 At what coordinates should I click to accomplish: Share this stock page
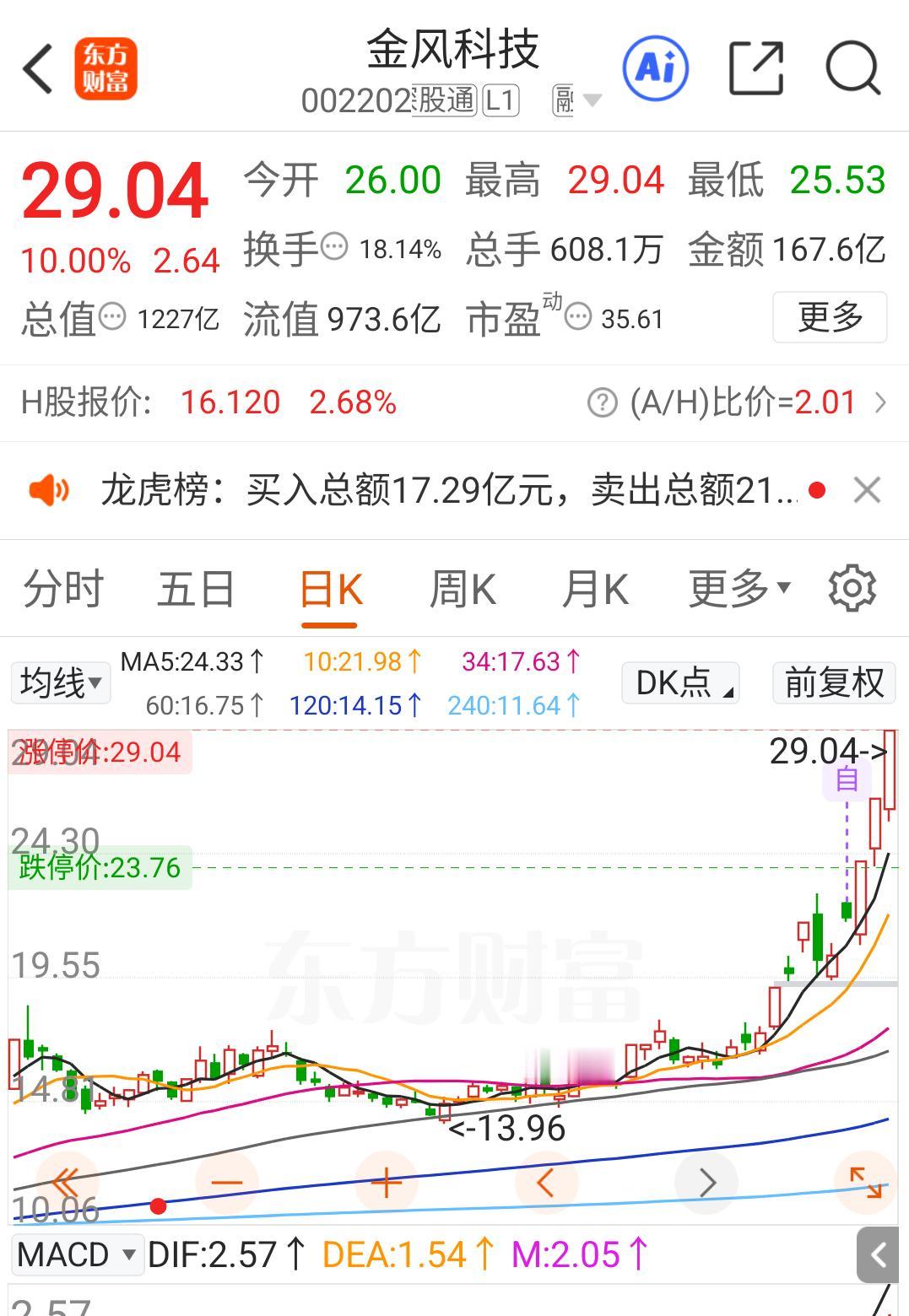pyautogui.click(x=755, y=67)
